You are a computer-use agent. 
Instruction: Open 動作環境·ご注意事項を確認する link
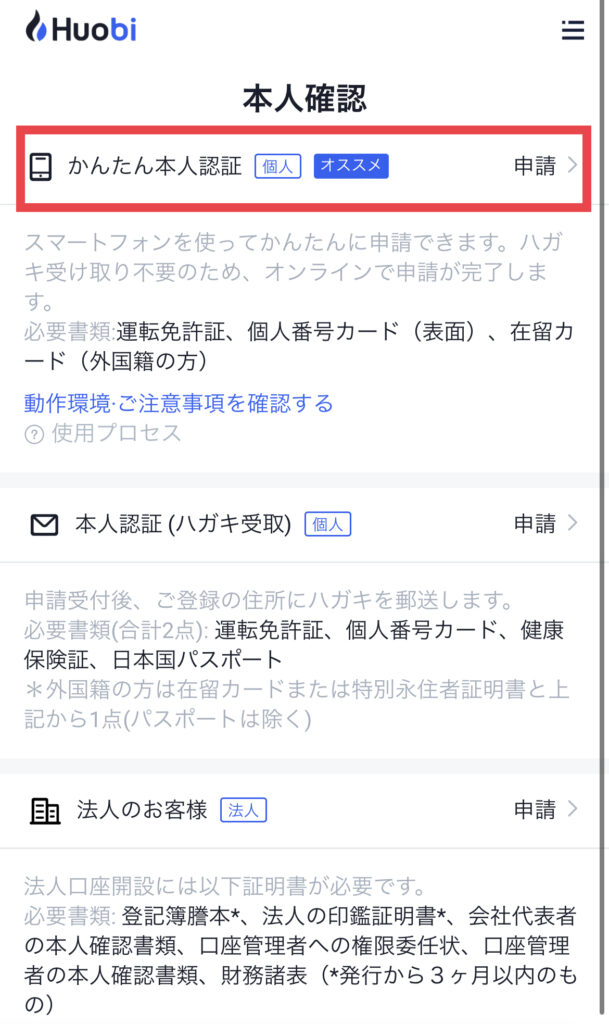click(x=179, y=403)
